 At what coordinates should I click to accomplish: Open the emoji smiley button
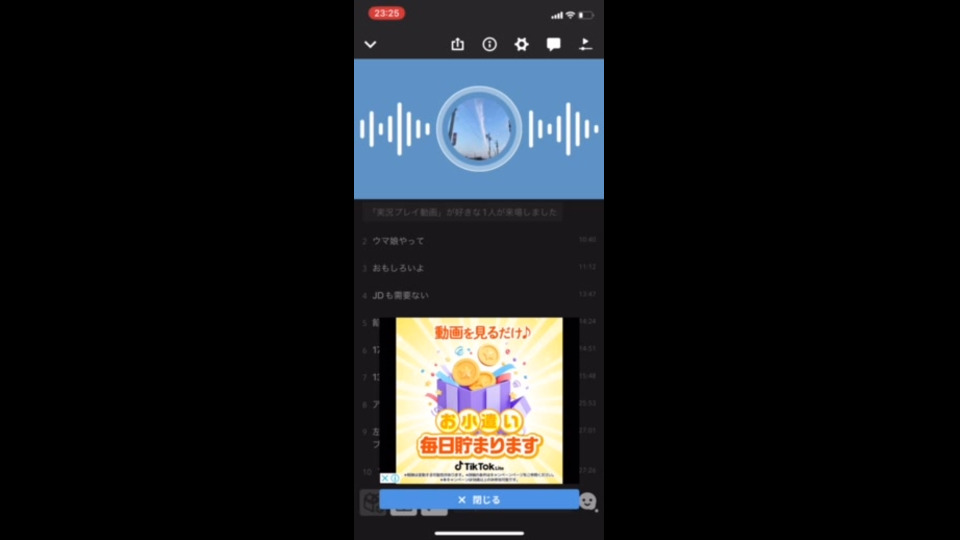click(588, 501)
